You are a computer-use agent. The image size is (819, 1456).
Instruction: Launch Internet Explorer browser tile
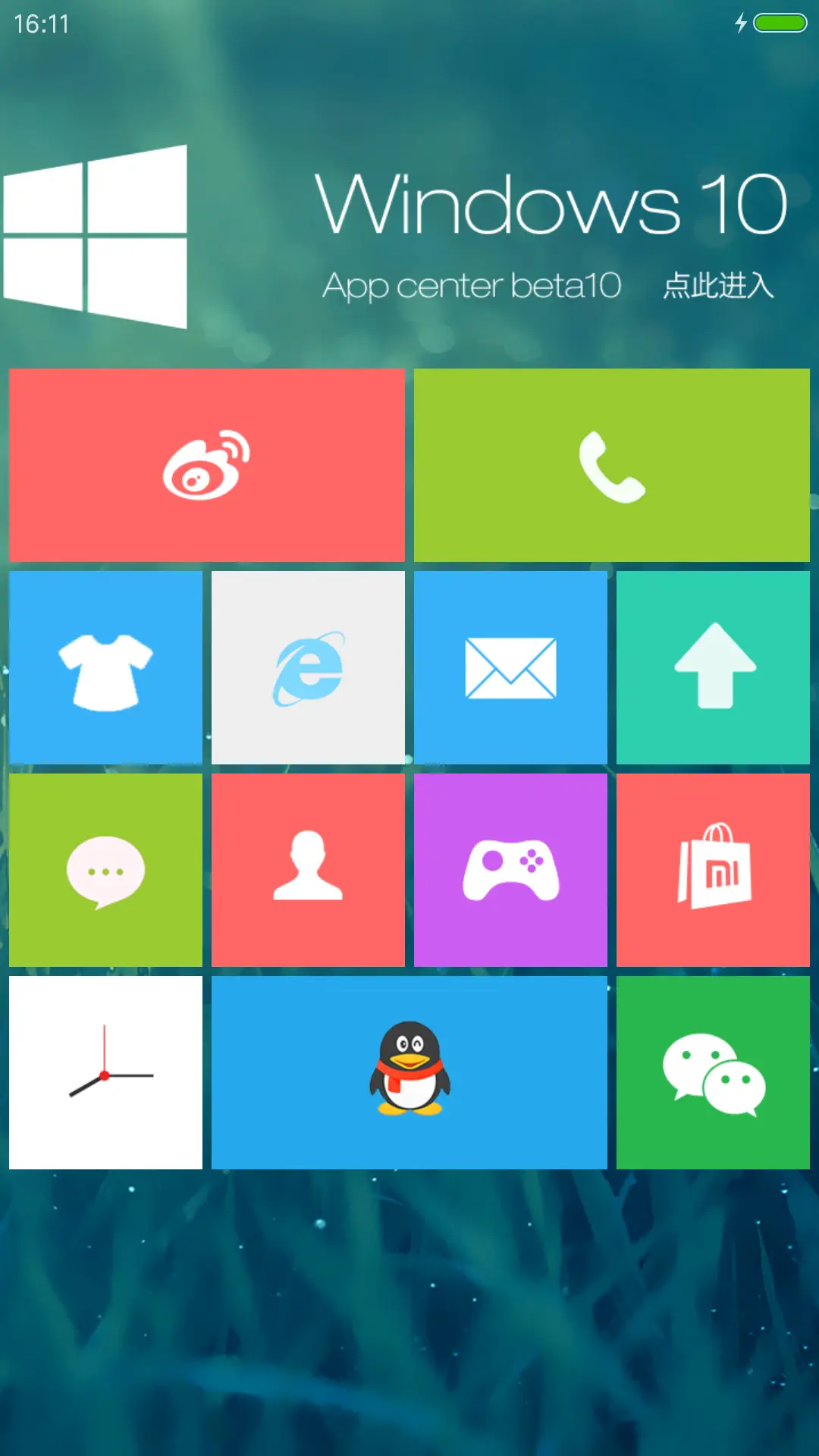tap(308, 667)
